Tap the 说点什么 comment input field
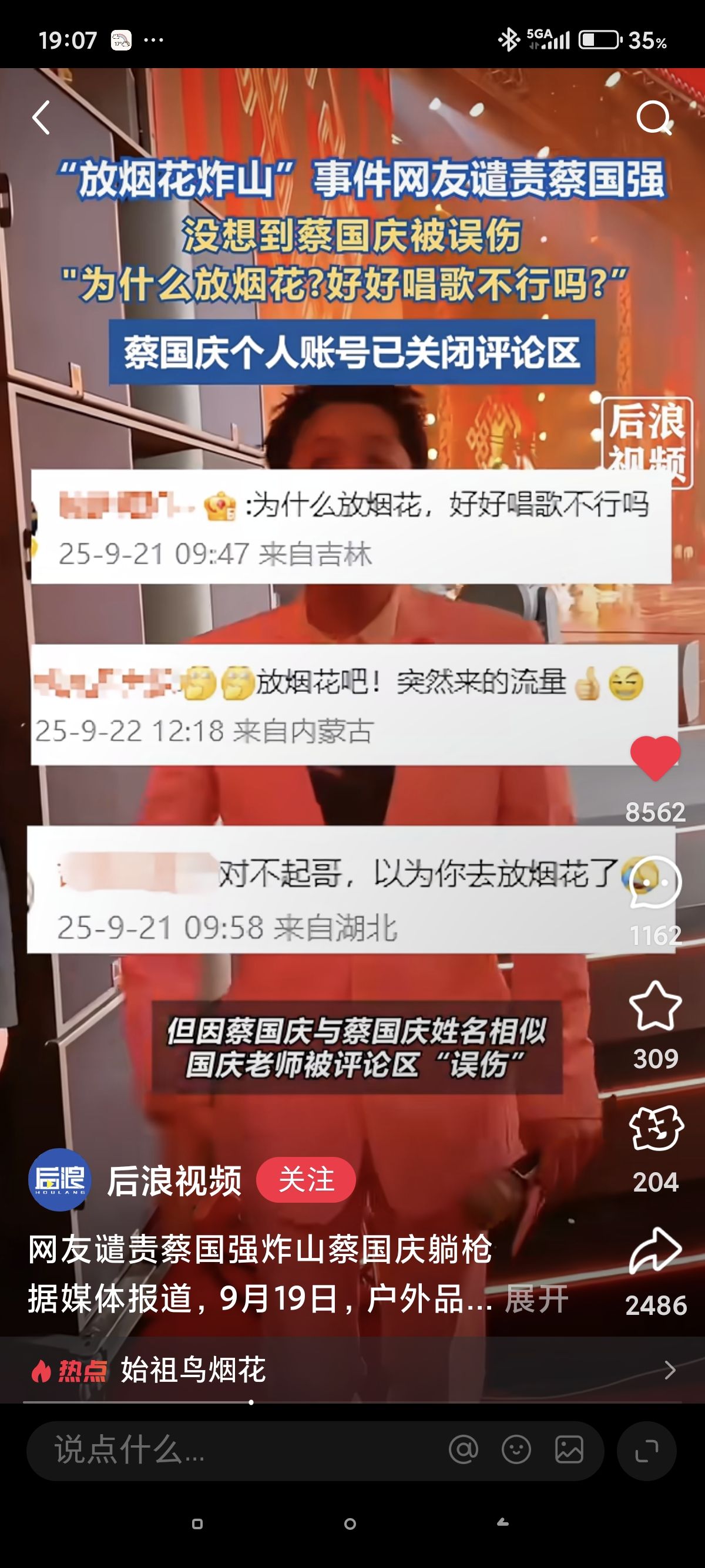The width and height of the screenshot is (705, 1568). 237,1451
